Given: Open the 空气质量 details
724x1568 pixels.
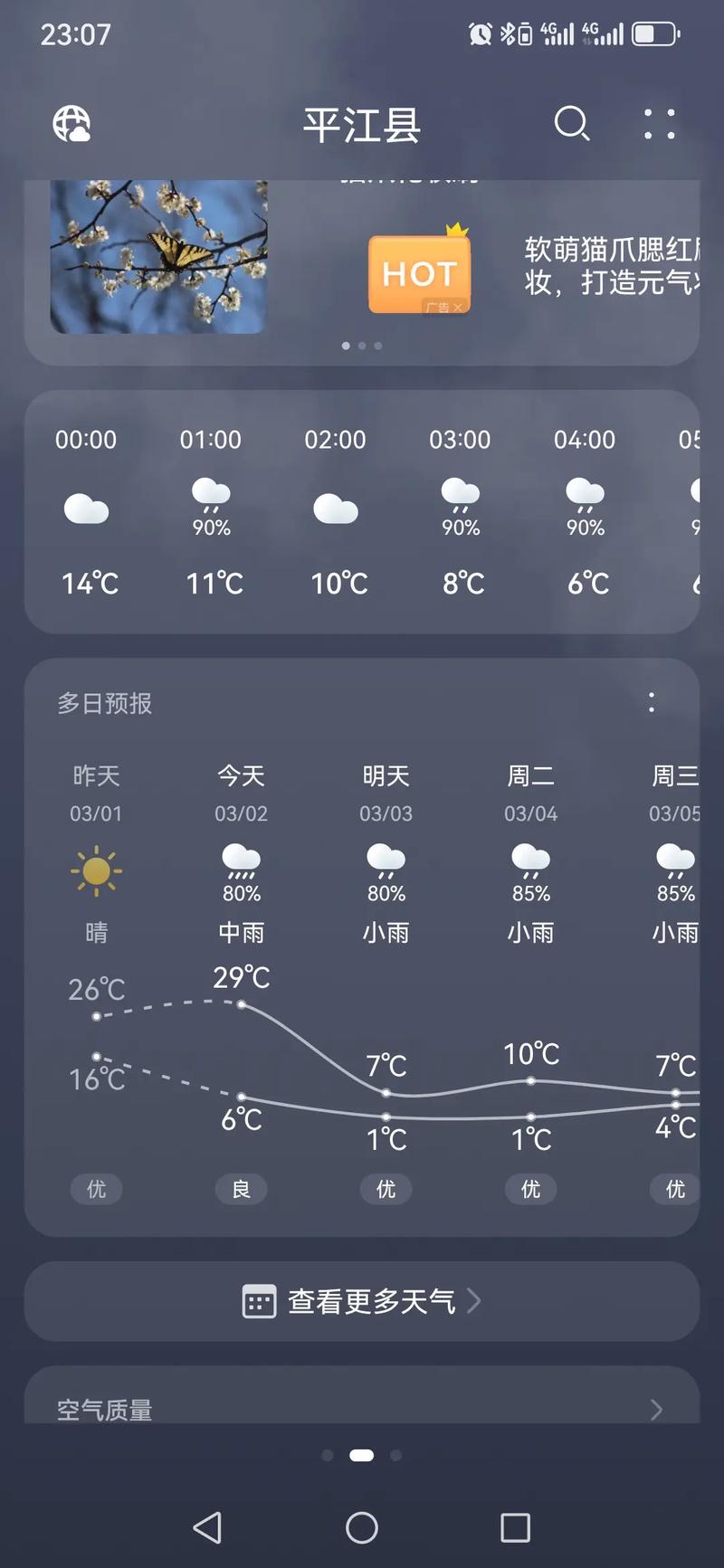Looking at the screenshot, I should click(x=362, y=1410).
